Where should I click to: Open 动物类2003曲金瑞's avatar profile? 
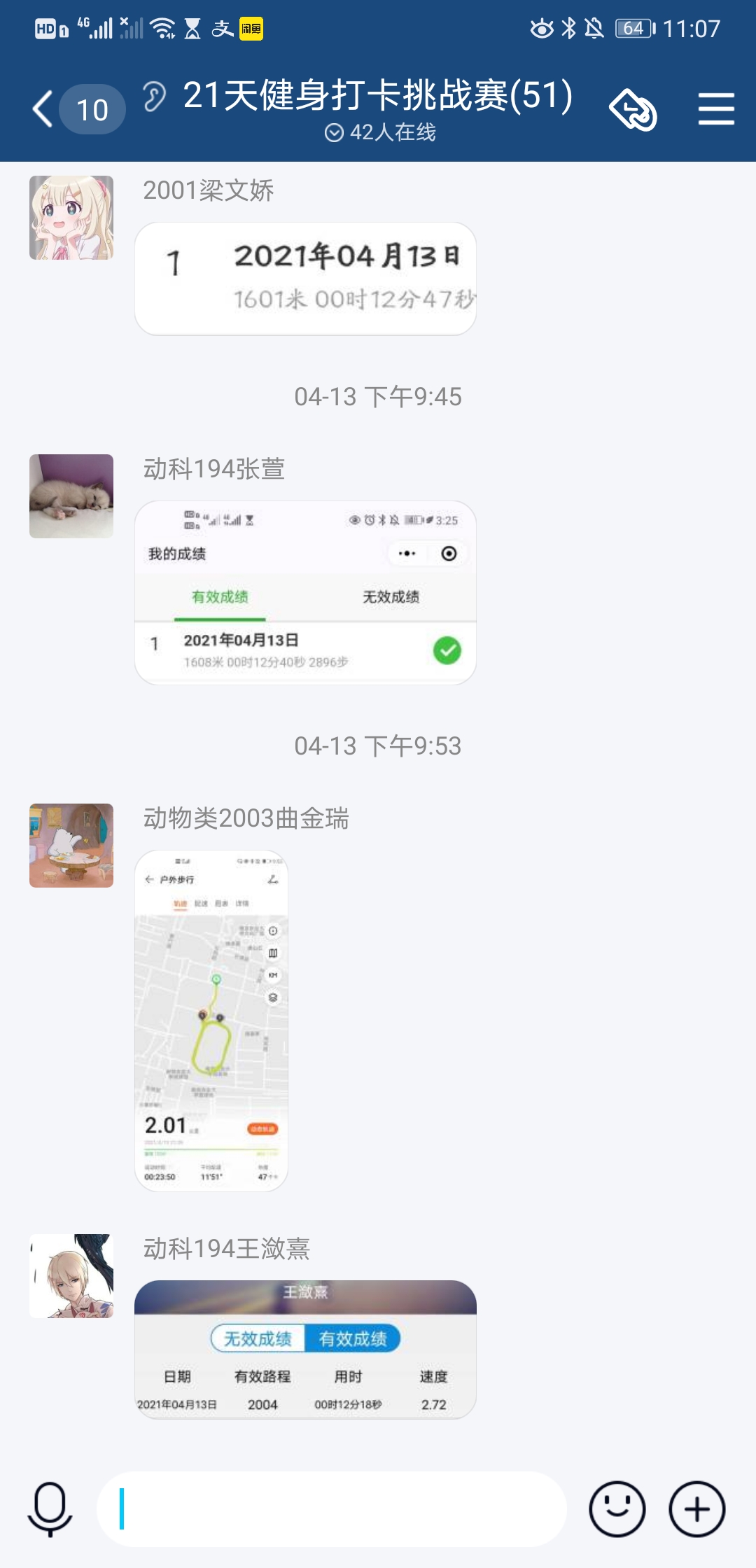(x=71, y=846)
